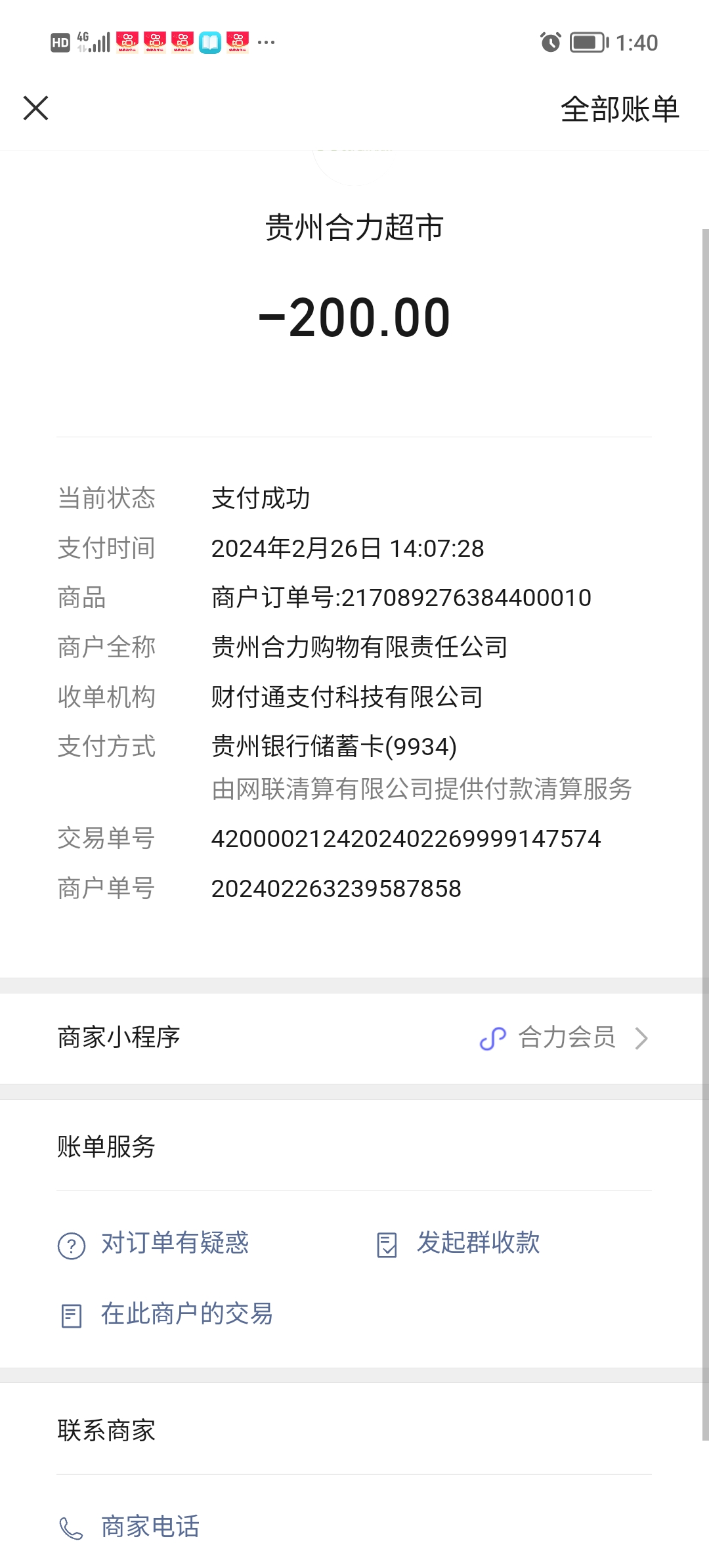Tap 对订单有疑惑 order question link
This screenshot has height=1568, width=709.
pos(174,1244)
